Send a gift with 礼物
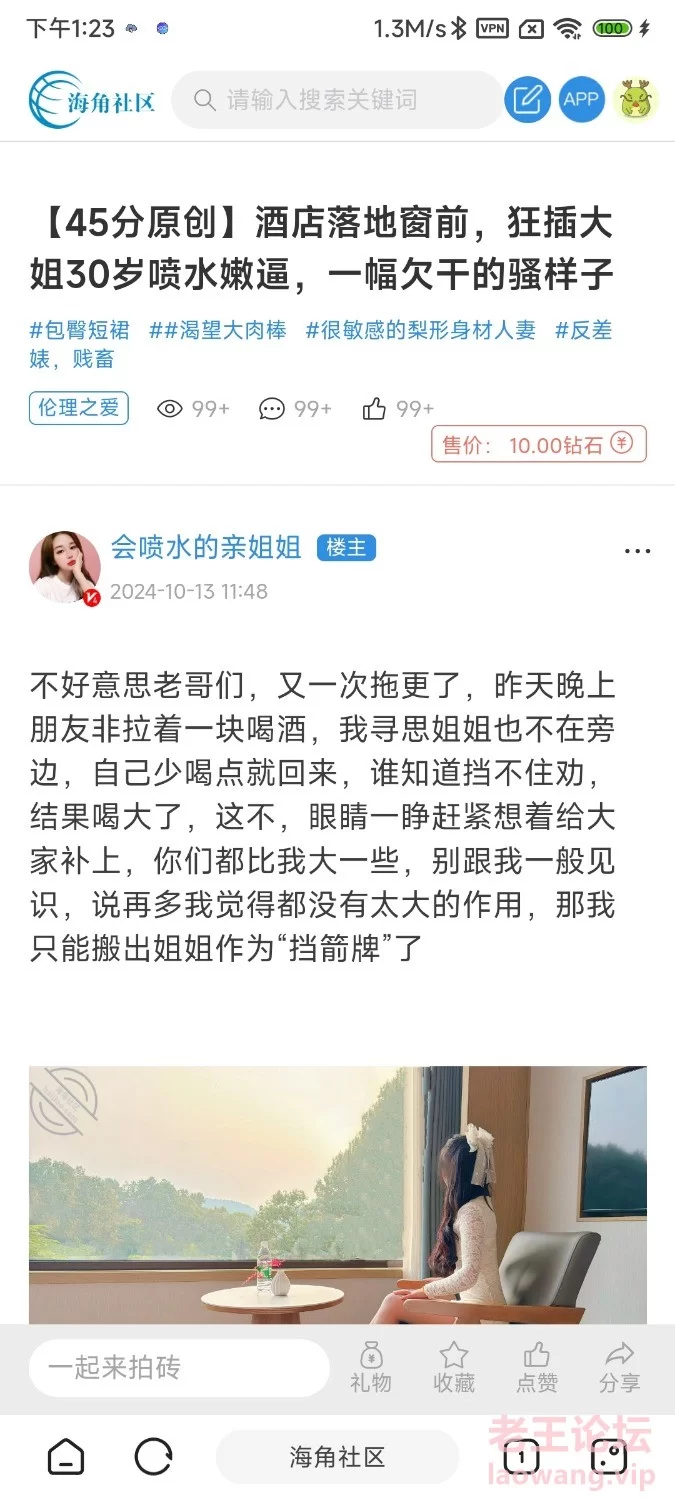 click(371, 1368)
